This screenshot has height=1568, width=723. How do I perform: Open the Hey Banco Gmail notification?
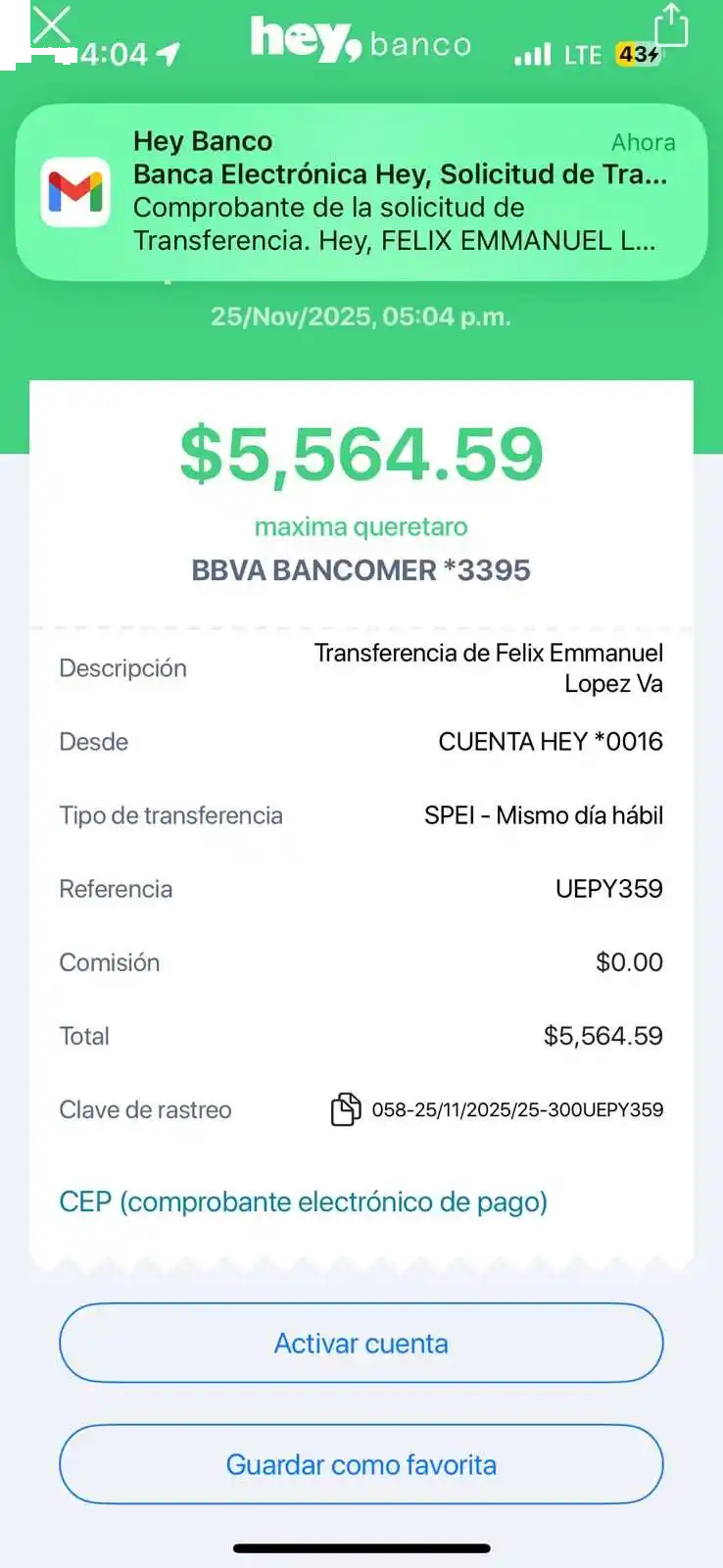click(361, 192)
